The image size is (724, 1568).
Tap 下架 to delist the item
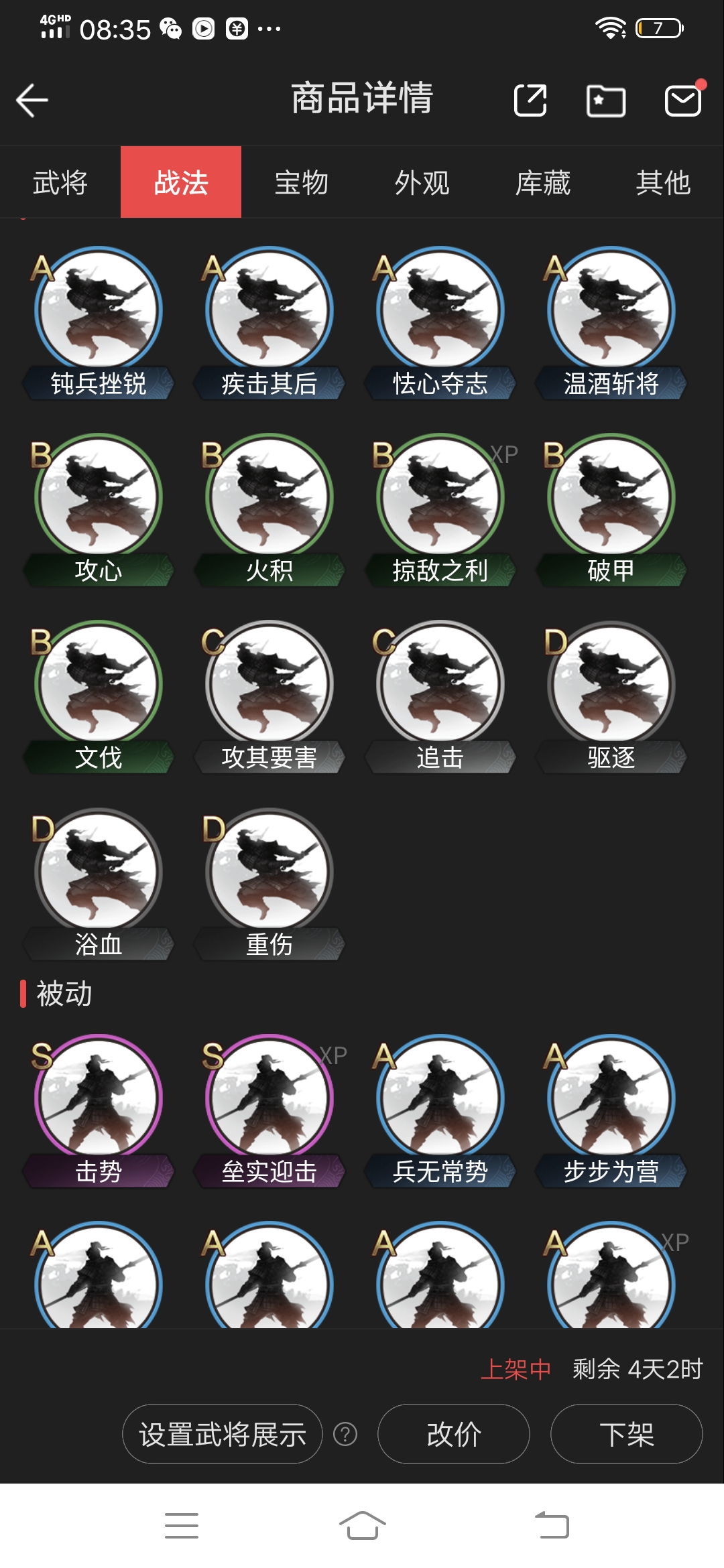(627, 1434)
